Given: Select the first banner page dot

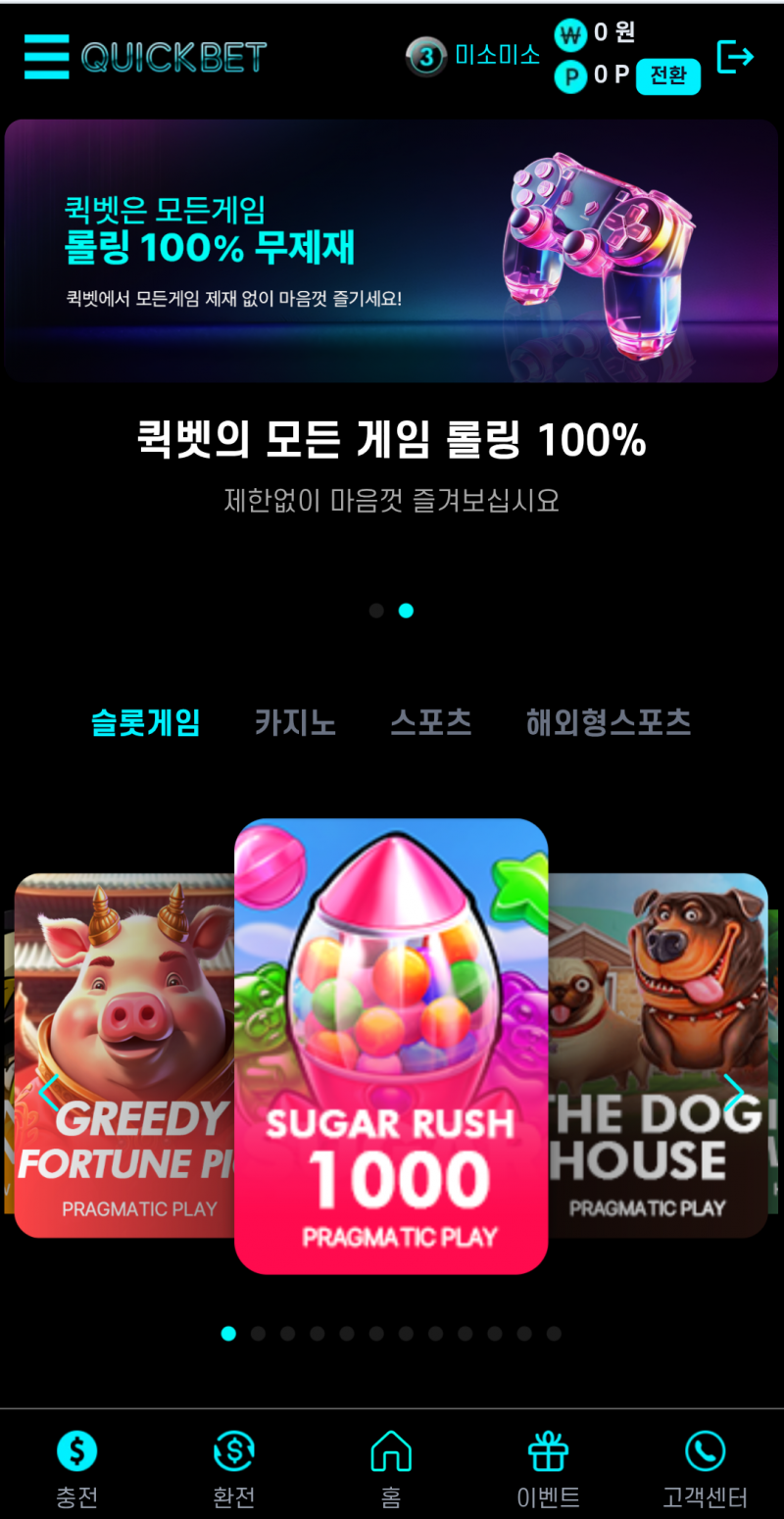Looking at the screenshot, I should [376, 611].
